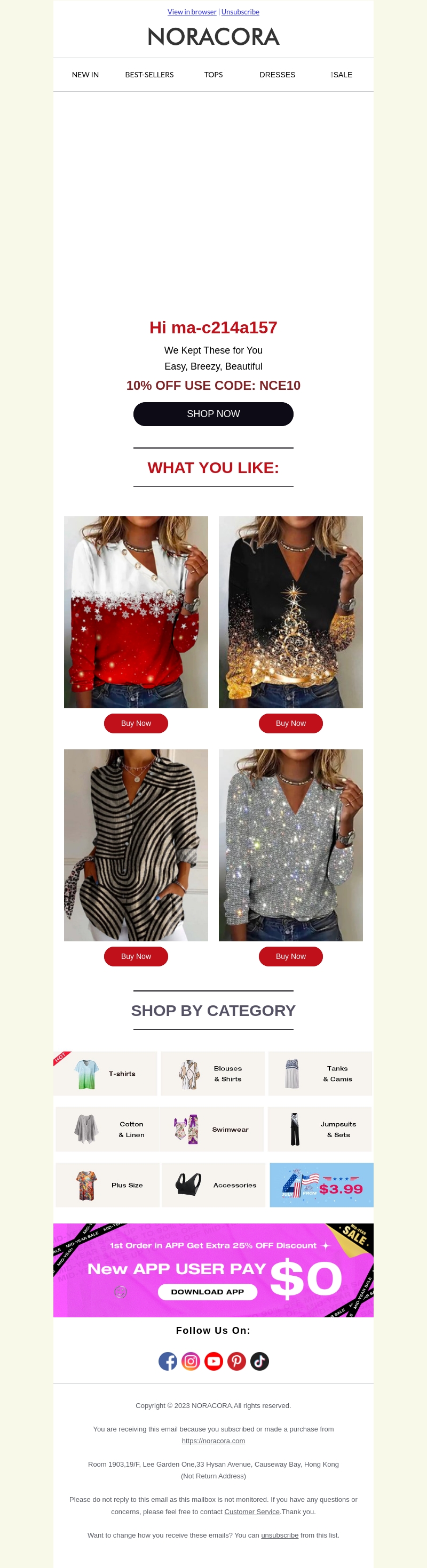Buy the black gold Christmas tree top

tap(290, 723)
